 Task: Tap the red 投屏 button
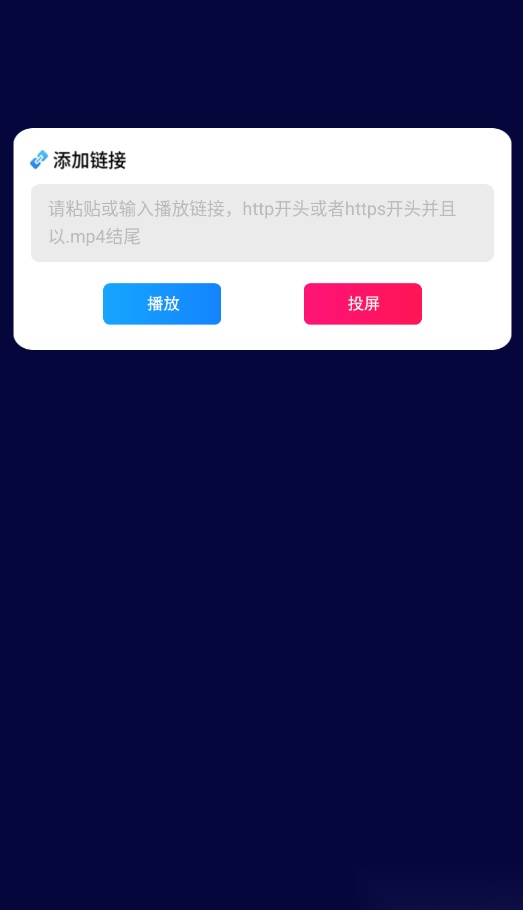pyautogui.click(x=363, y=304)
